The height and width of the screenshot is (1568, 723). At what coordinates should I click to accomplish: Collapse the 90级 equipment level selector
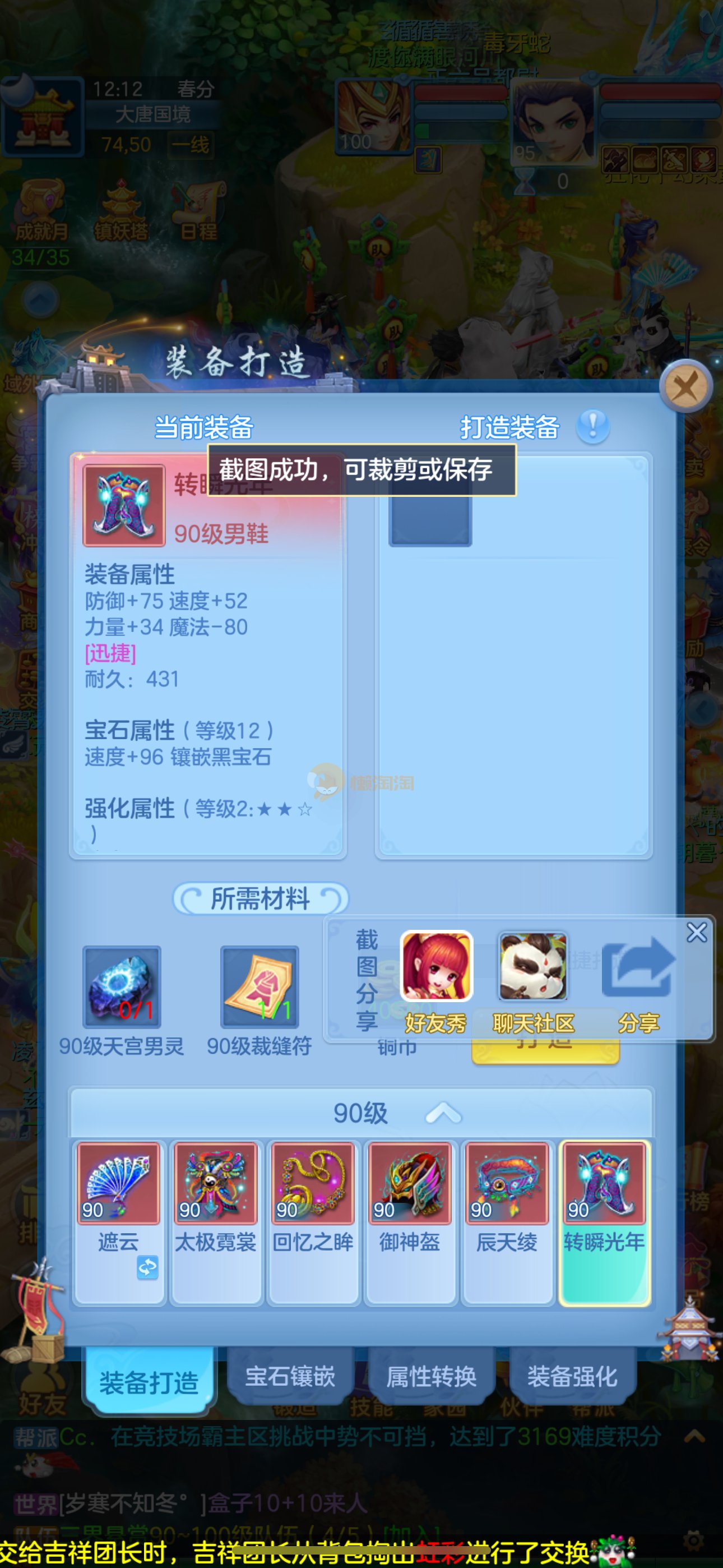443,1113
